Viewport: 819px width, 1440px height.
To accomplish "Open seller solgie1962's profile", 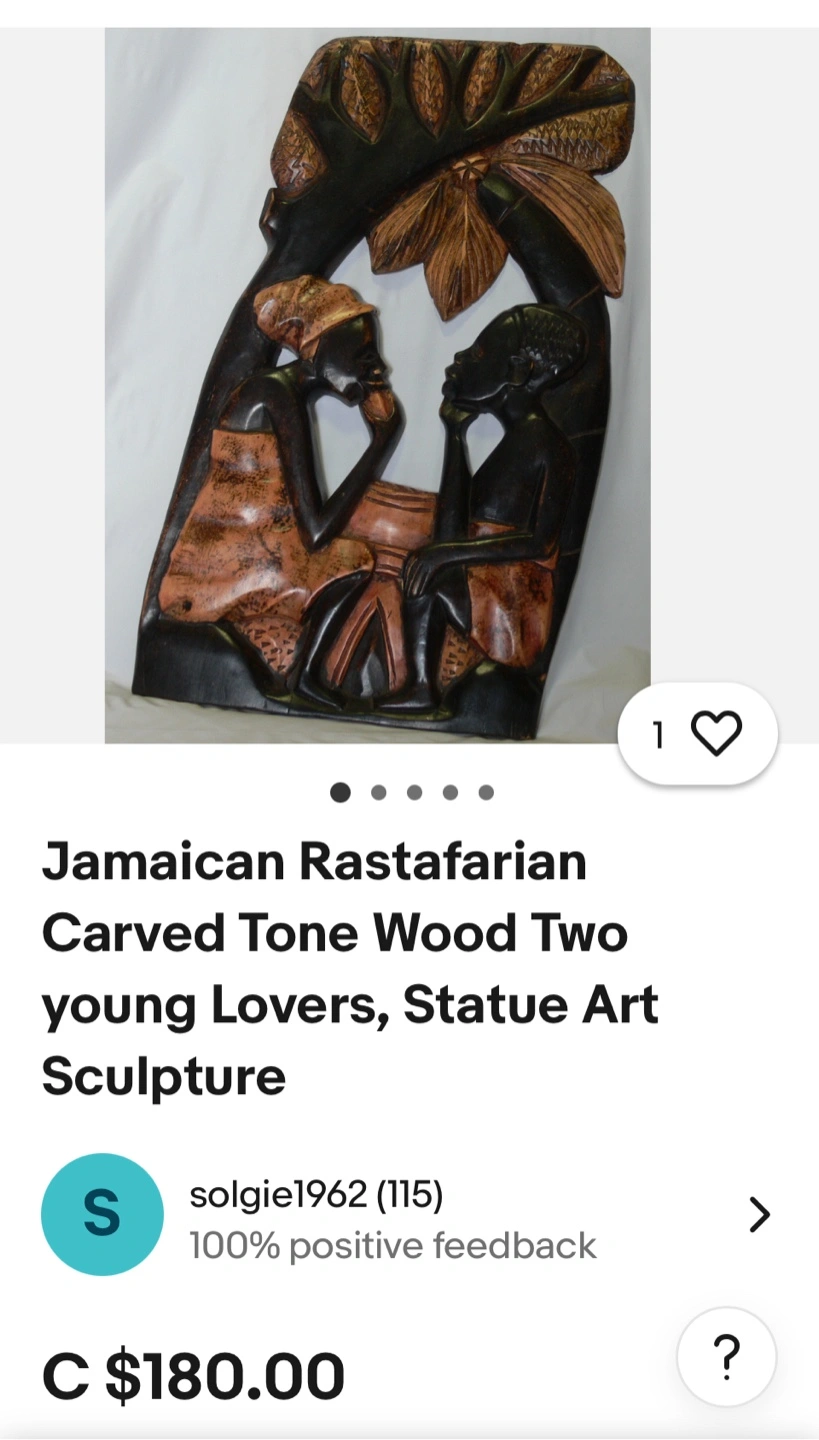I will [409, 1214].
